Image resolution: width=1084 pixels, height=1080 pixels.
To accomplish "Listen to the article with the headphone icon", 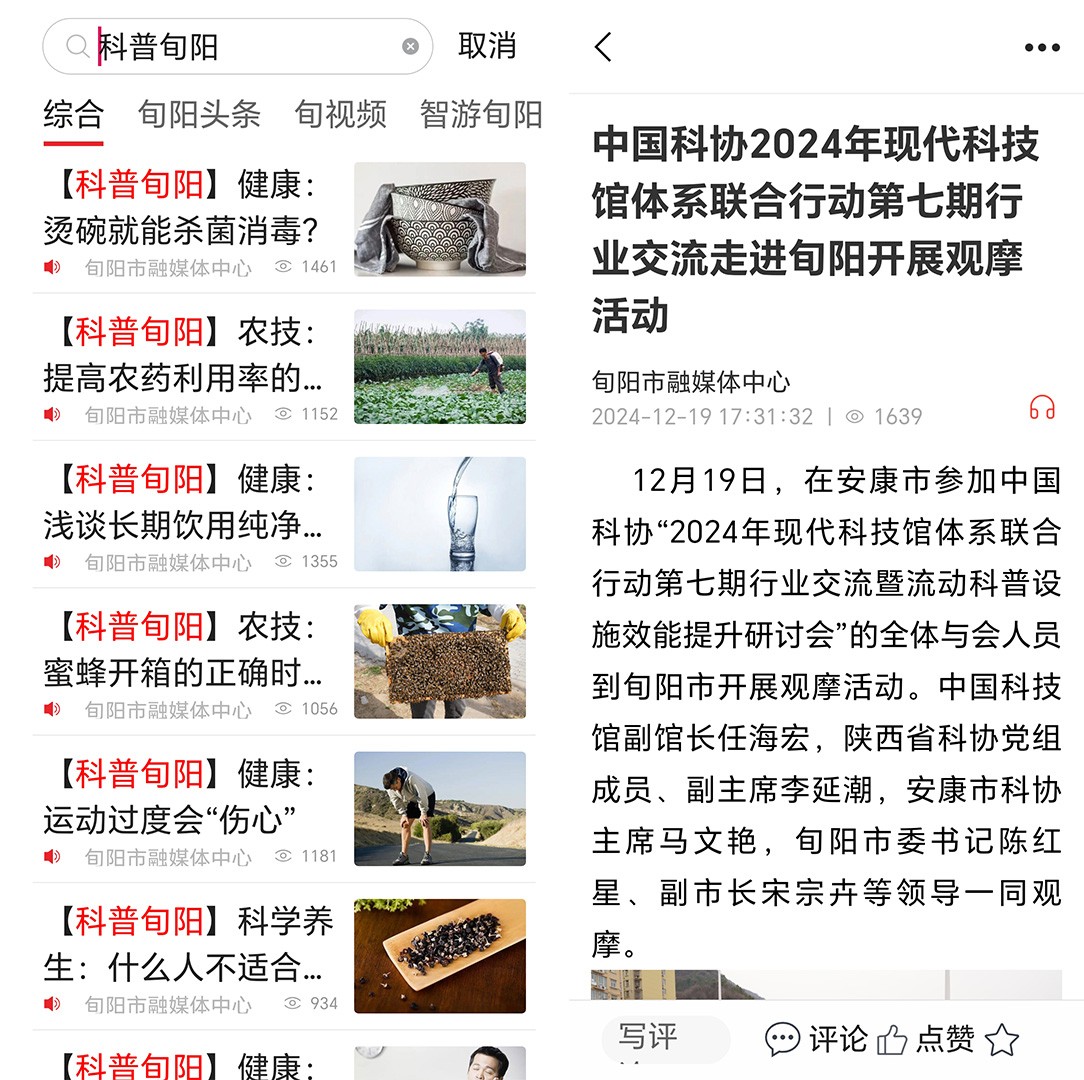I will (1042, 407).
